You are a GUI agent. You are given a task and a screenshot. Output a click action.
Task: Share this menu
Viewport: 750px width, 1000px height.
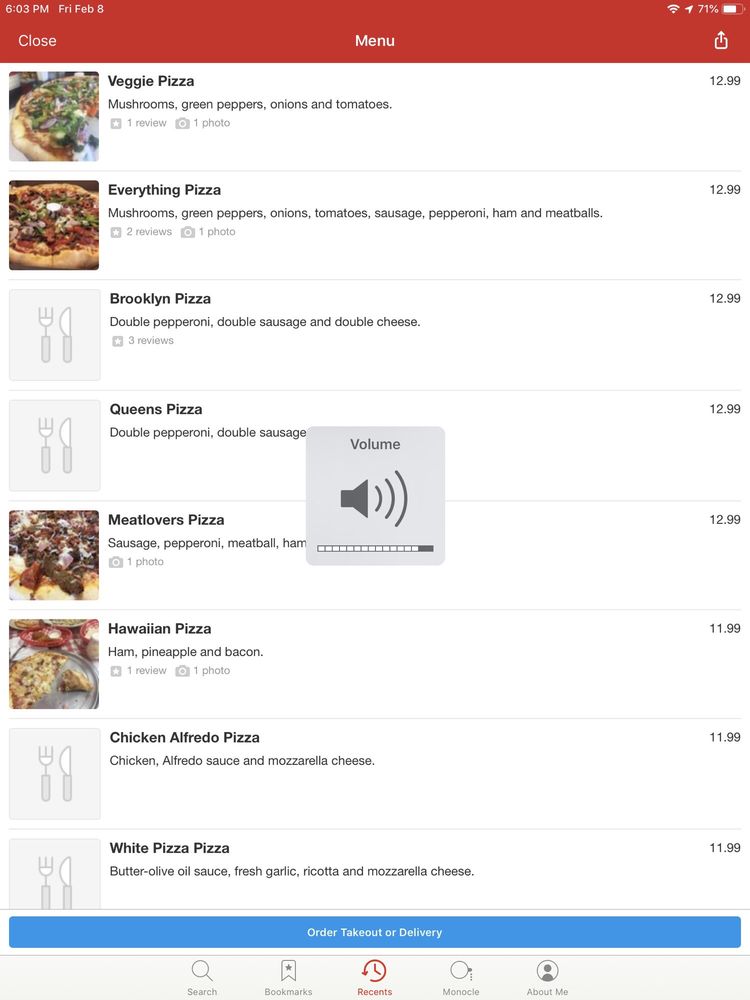[721, 41]
